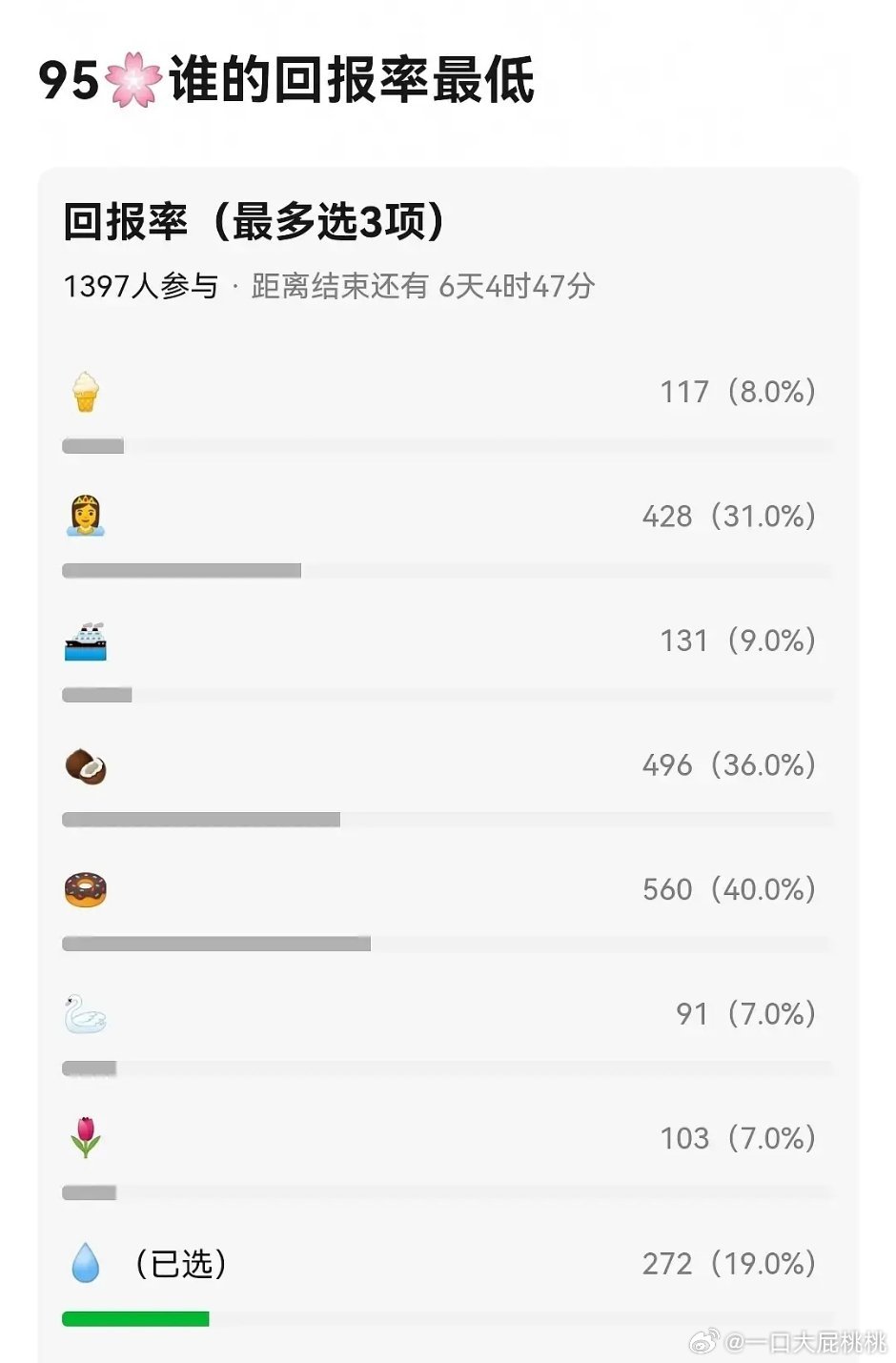The height and width of the screenshot is (1363, 896).
Task: Click the 428 (31.0%) vote count
Action: point(726,517)
